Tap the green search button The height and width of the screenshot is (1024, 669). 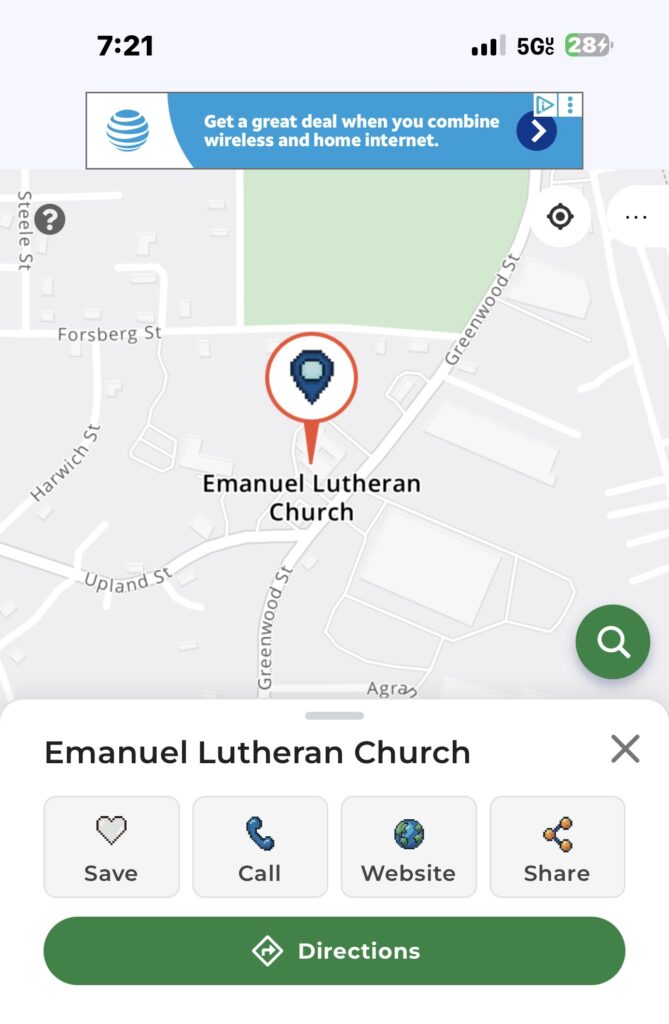point(612,642)
